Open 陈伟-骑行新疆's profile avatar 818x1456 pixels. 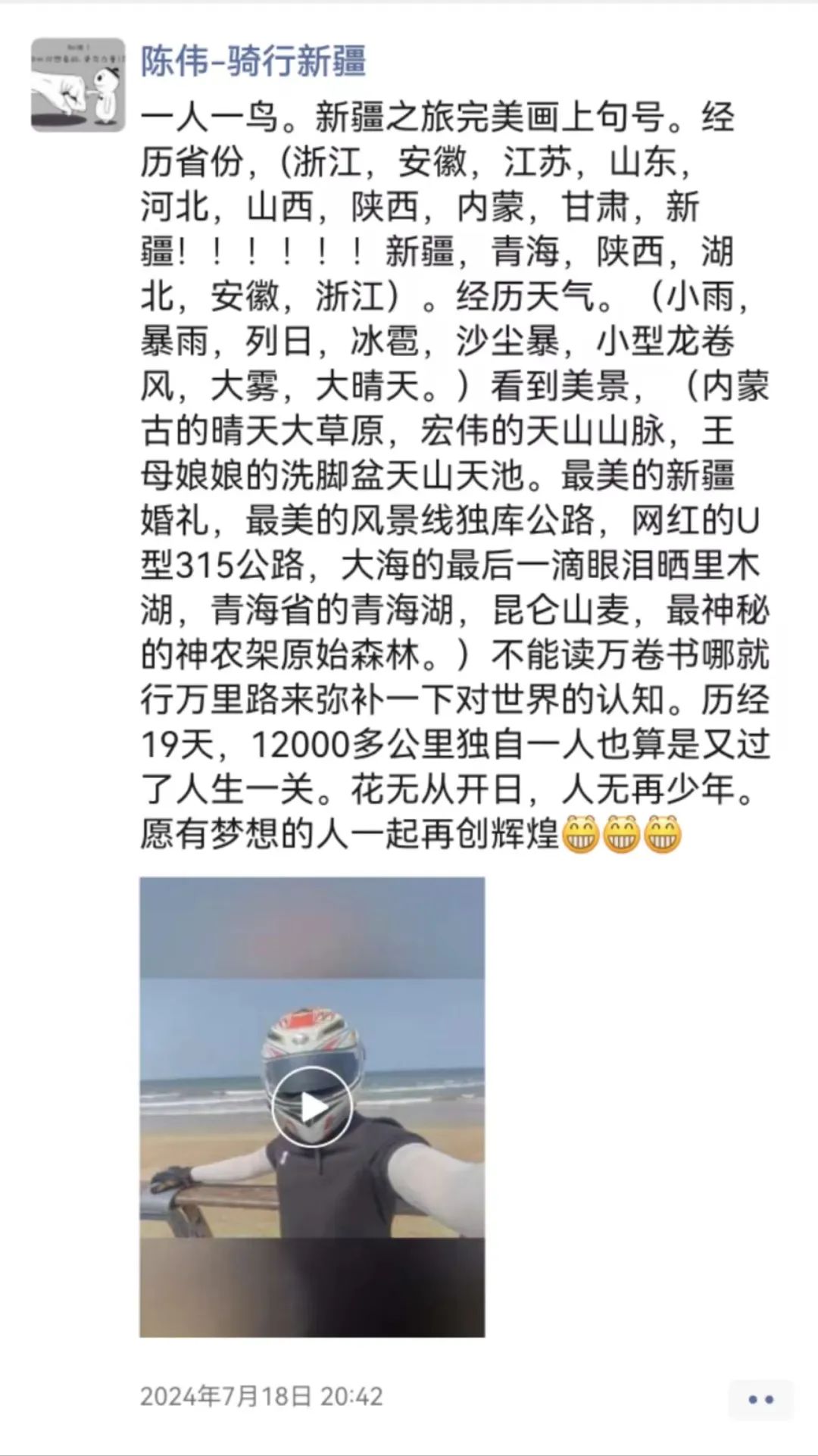pos(77,85)
